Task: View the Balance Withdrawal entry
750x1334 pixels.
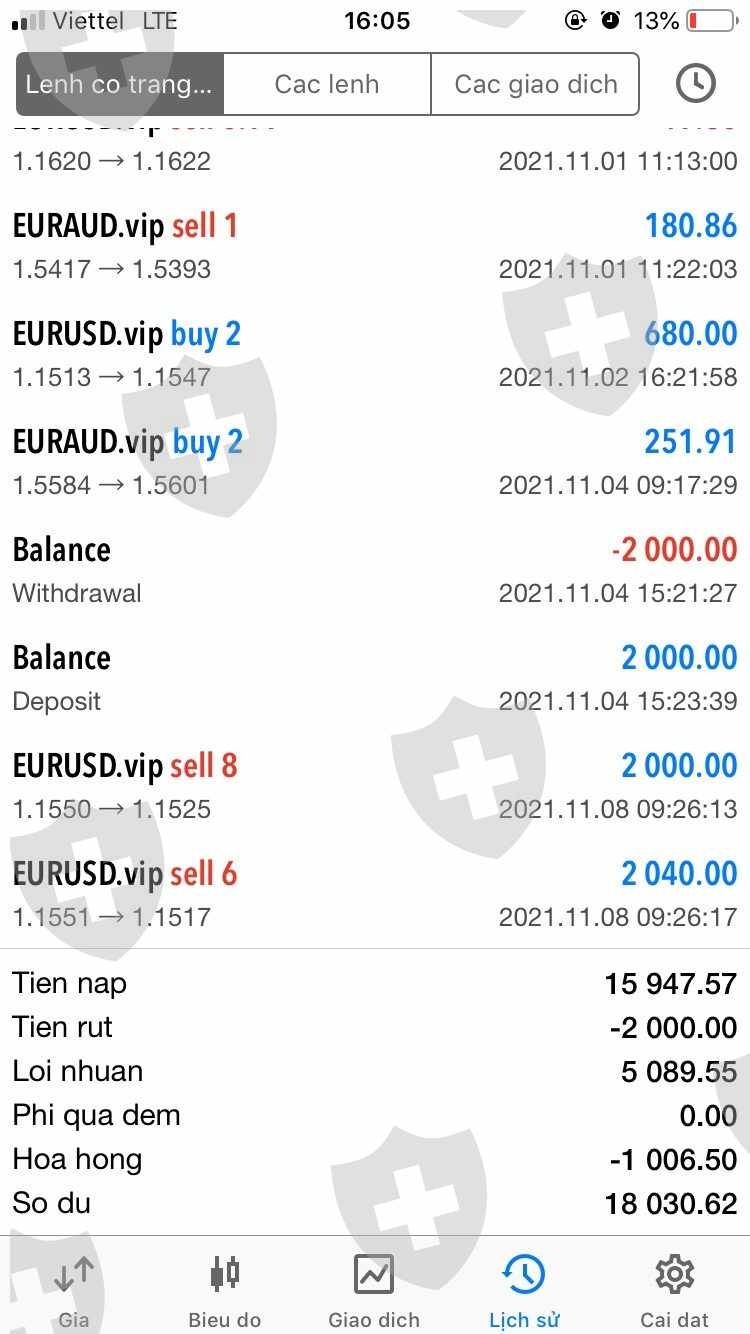Action: [x=375, y=570]
